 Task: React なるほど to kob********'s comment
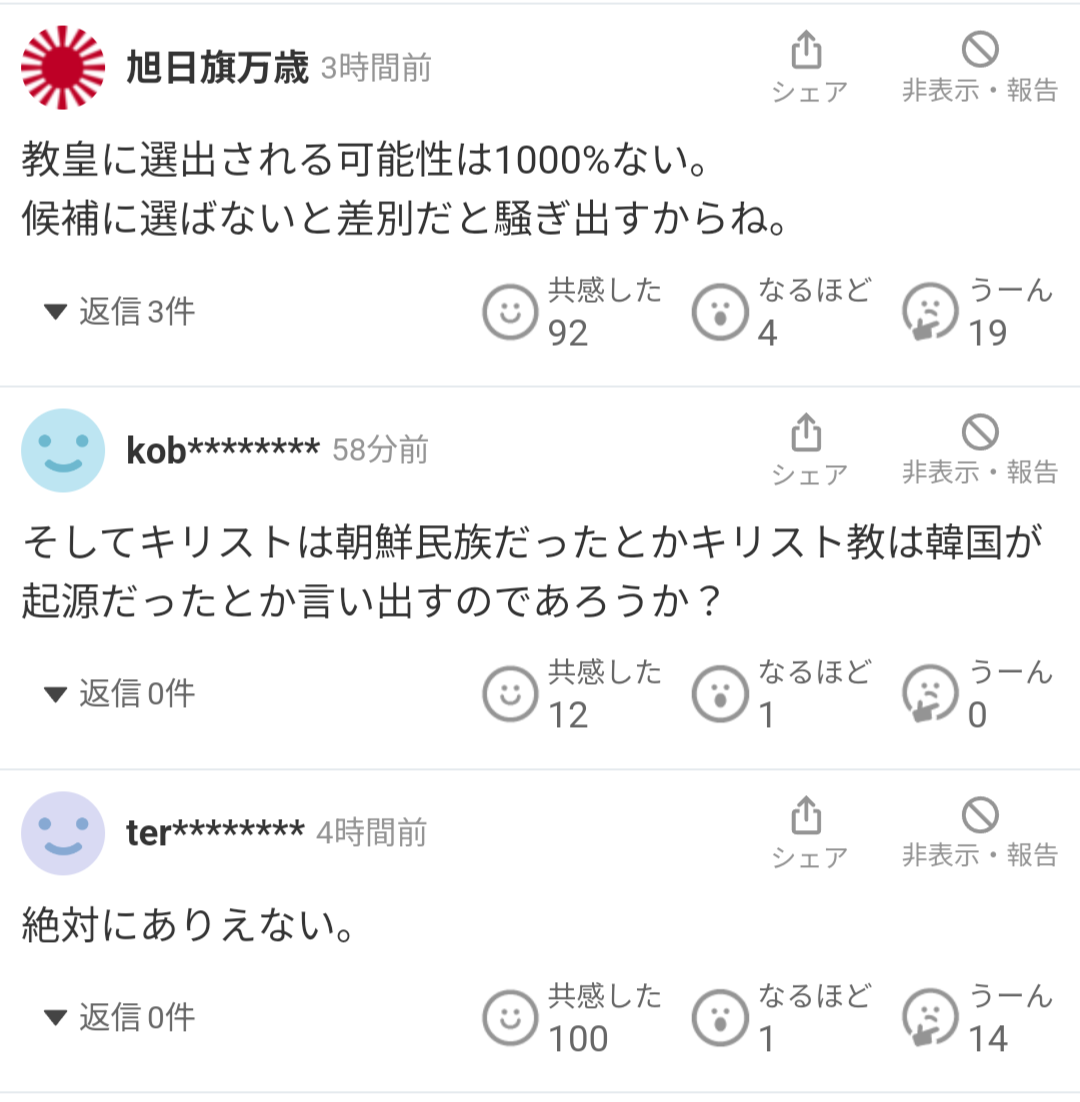[719, 694]
